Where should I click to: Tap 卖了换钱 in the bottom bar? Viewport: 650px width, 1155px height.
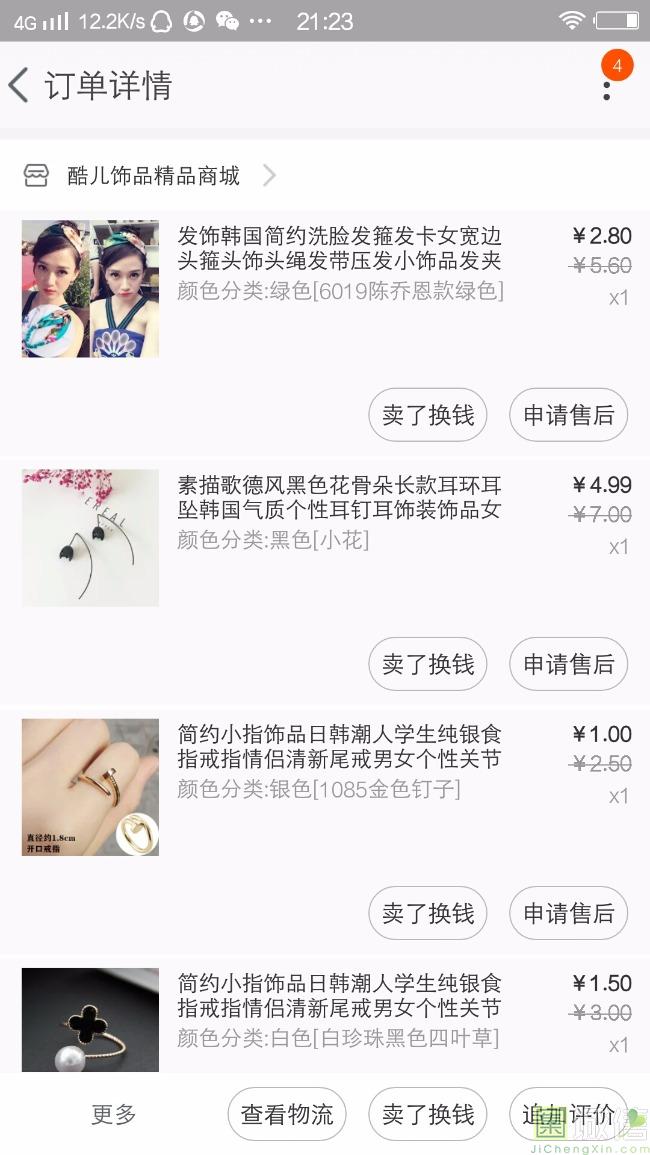(x=428, y=1114)
